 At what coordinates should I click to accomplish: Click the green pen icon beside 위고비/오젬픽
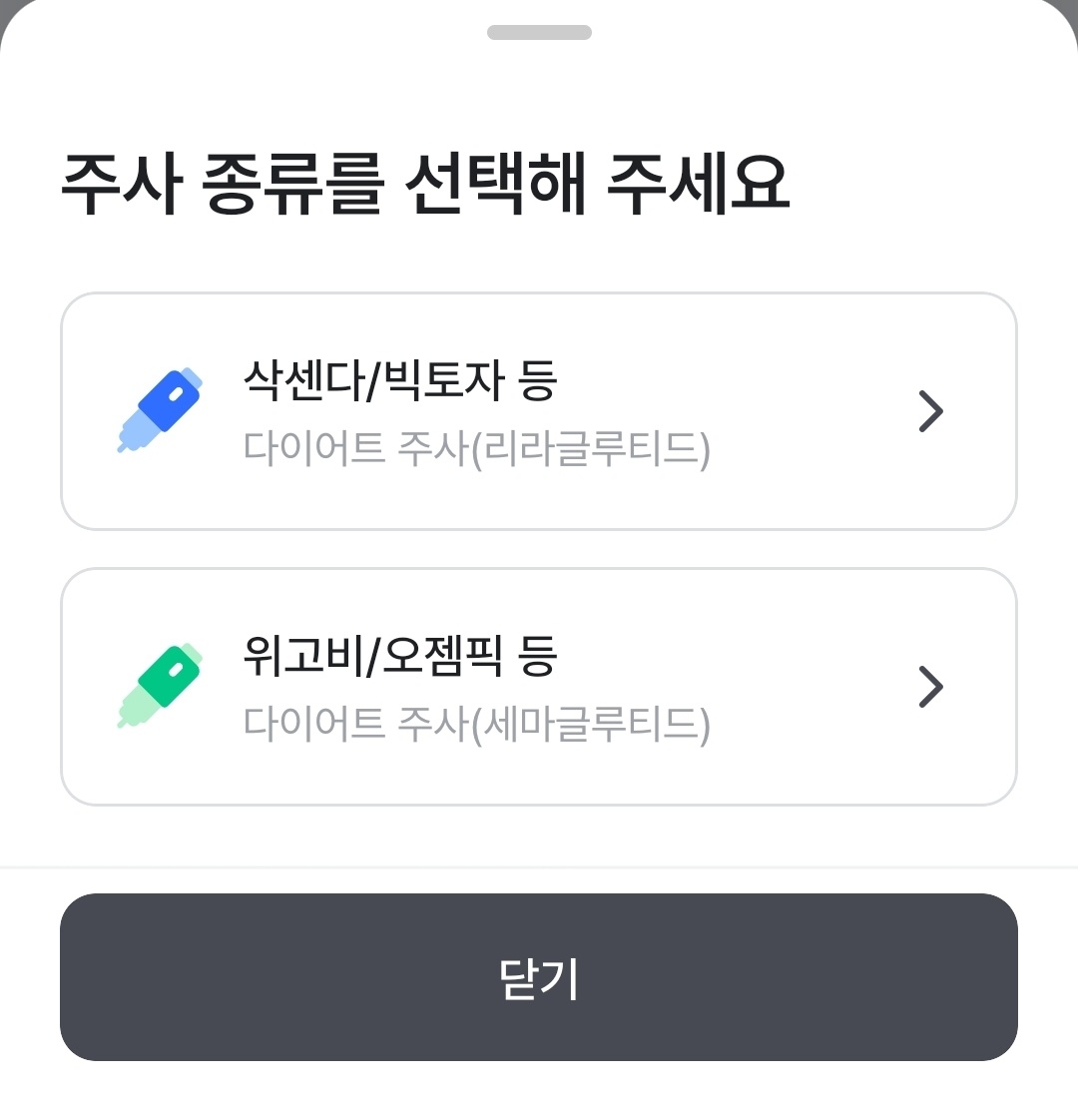tap(160, 685)
